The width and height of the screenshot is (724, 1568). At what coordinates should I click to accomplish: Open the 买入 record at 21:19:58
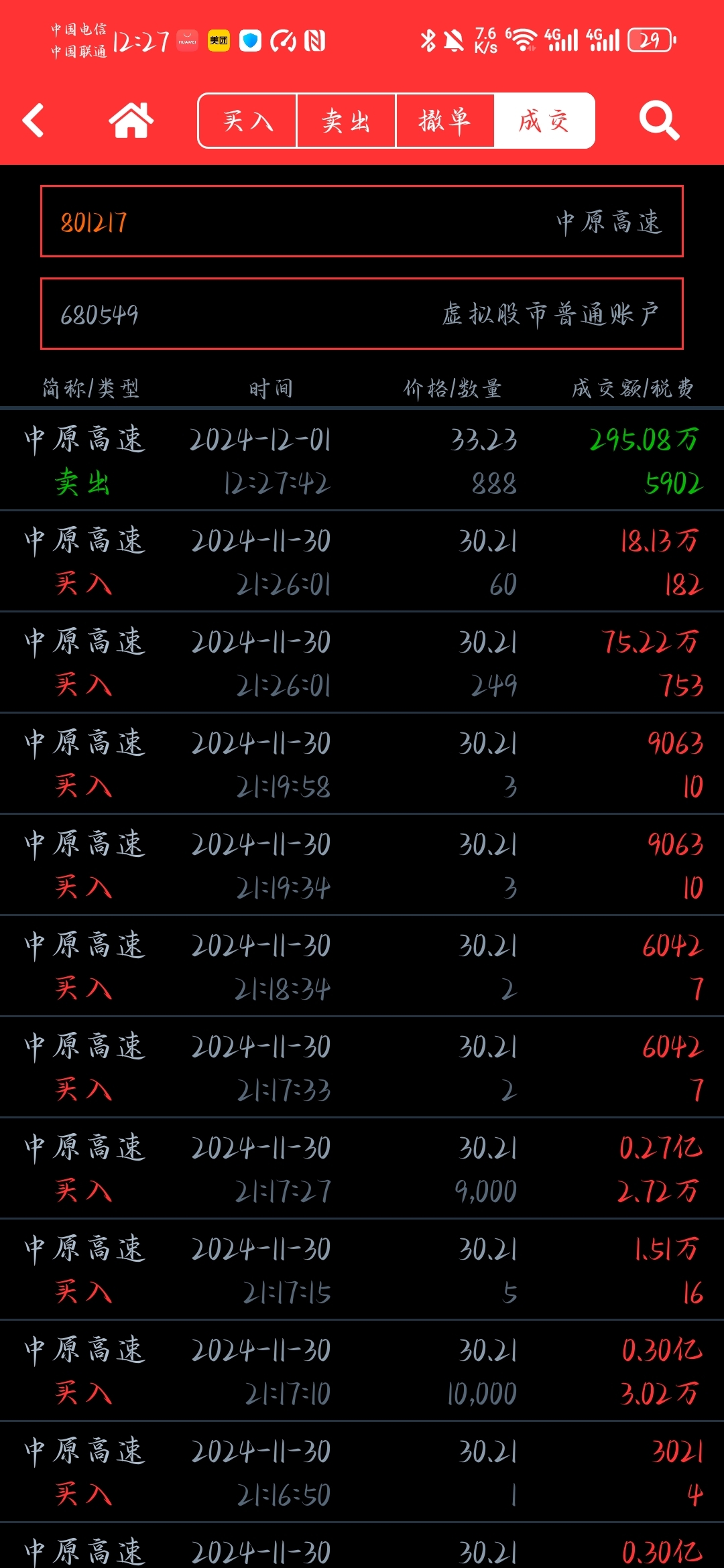click(x=362, y=765)
